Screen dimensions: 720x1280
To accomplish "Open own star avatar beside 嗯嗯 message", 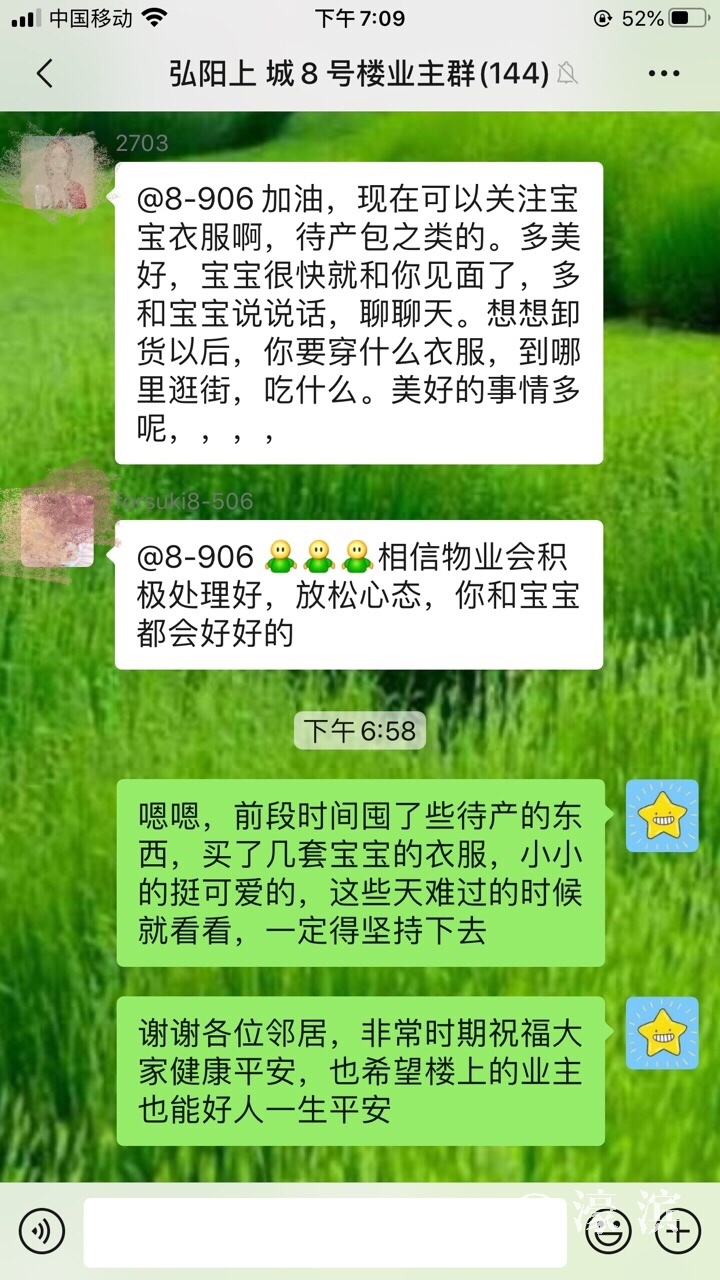I will click(662, 816).
